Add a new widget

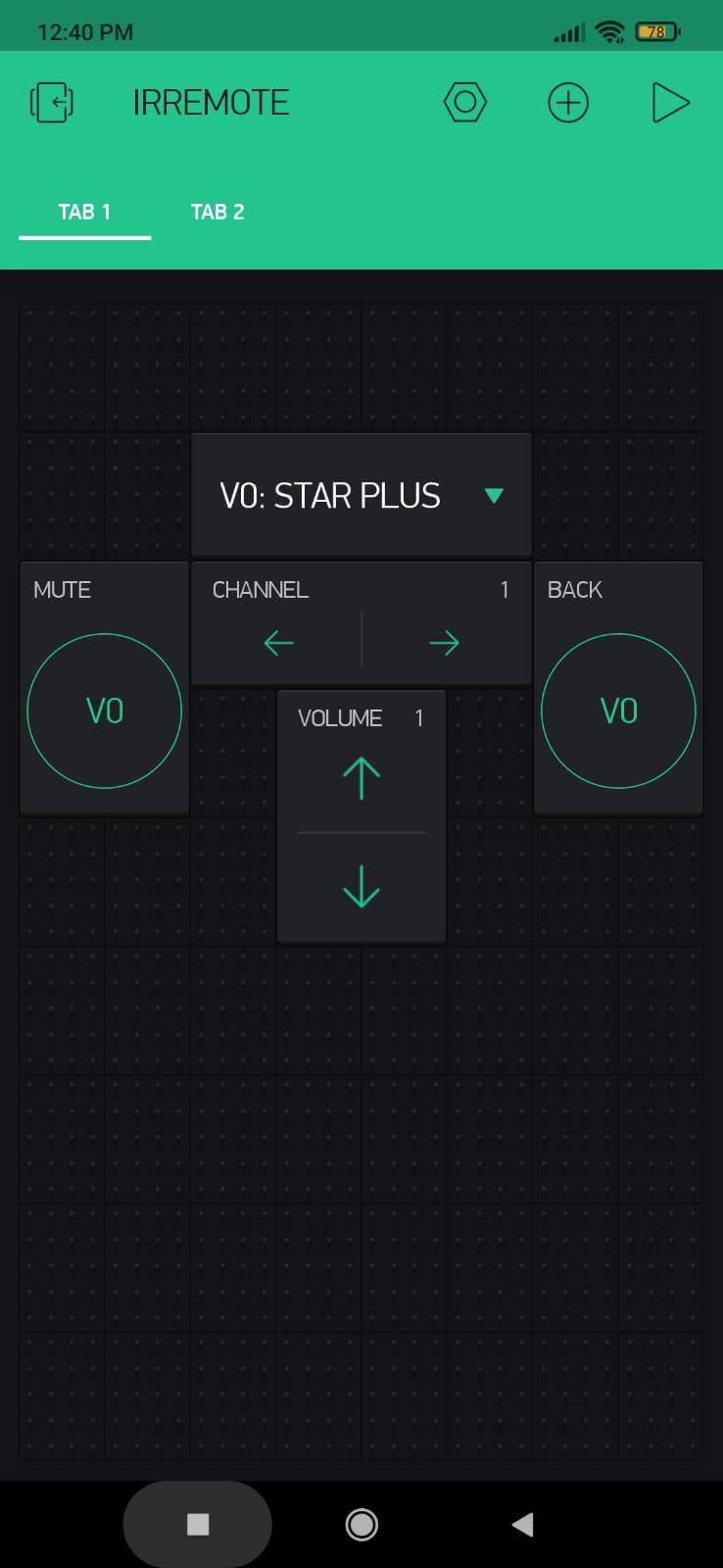(x=568, y=102)
